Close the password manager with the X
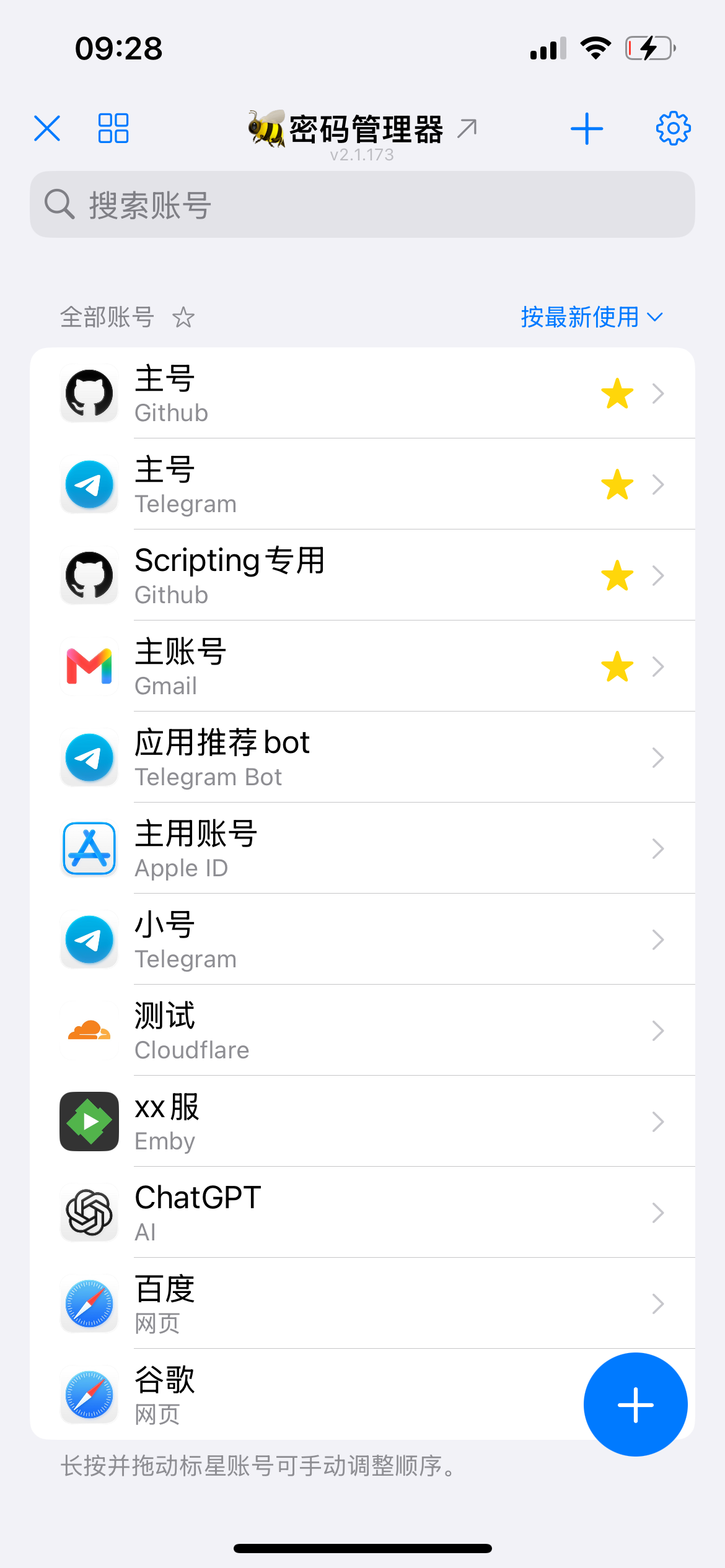The height and width of the screenshot is (1568, 725). point(47,128)
